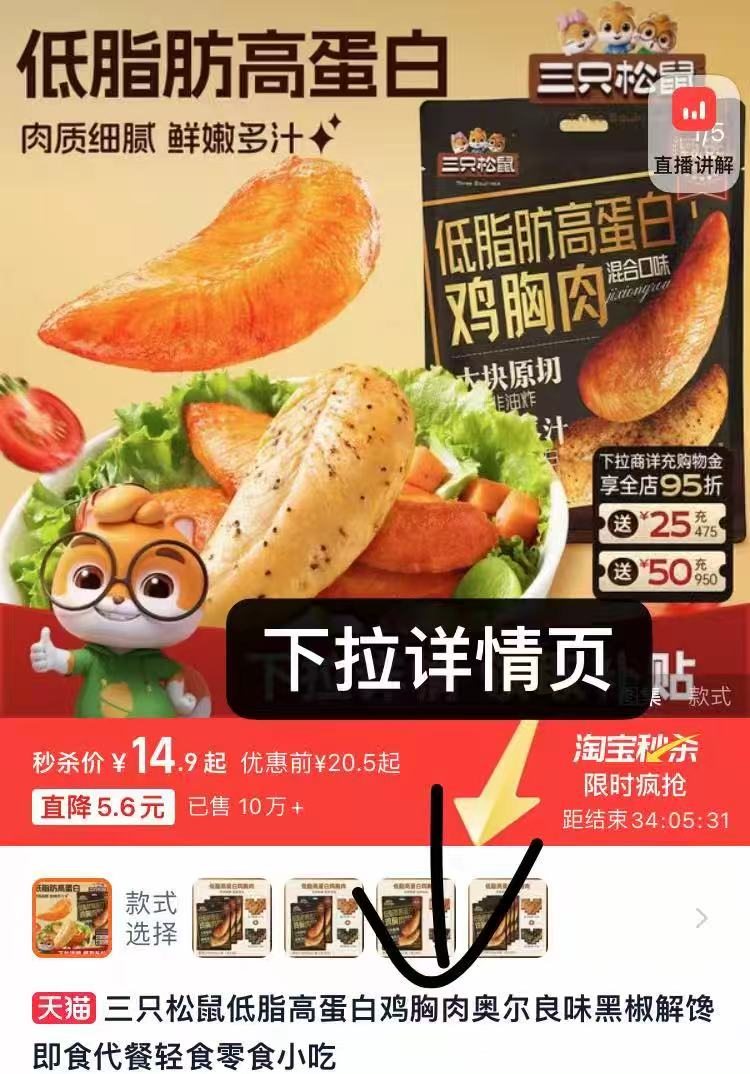Switch to the 款式 tab on the image
Image resolution: width=750 pixels, height=1074 pixels.
[709, 696]
